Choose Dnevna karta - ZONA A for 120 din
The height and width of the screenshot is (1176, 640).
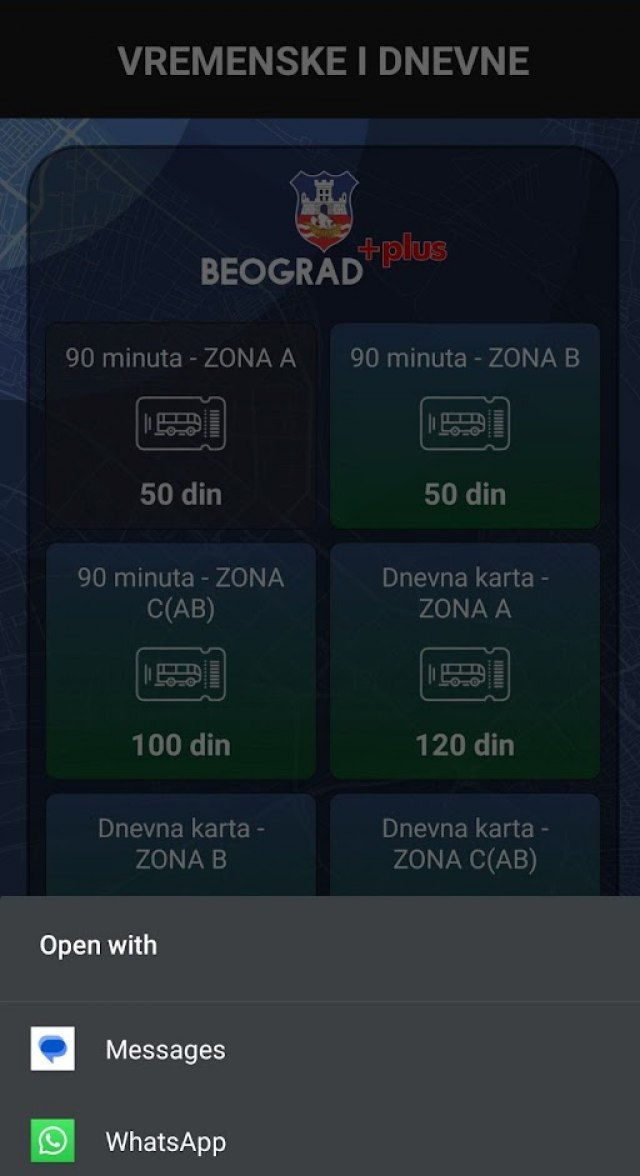click(x=465, y=661)
